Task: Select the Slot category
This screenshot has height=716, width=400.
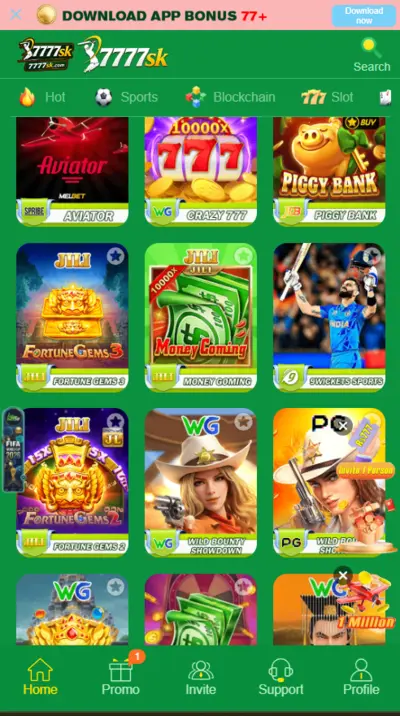Action: [x=327, y=97]
